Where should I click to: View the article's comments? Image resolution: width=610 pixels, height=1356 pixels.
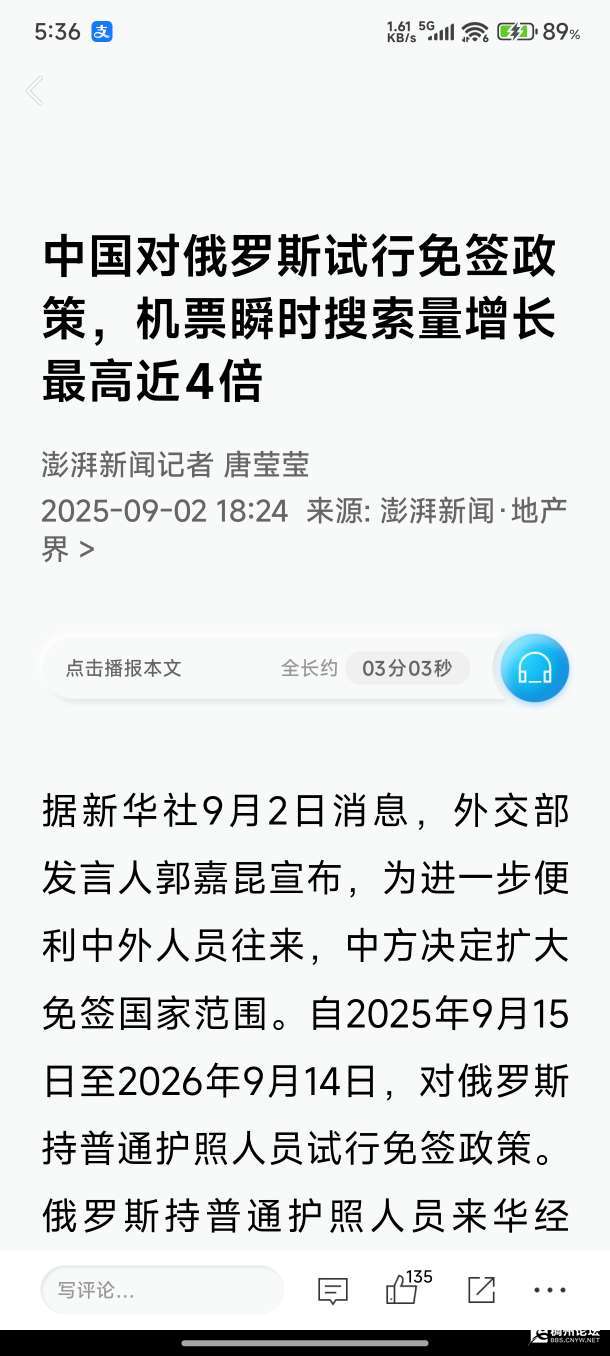pyautogui.click(x=332, y=1291)
